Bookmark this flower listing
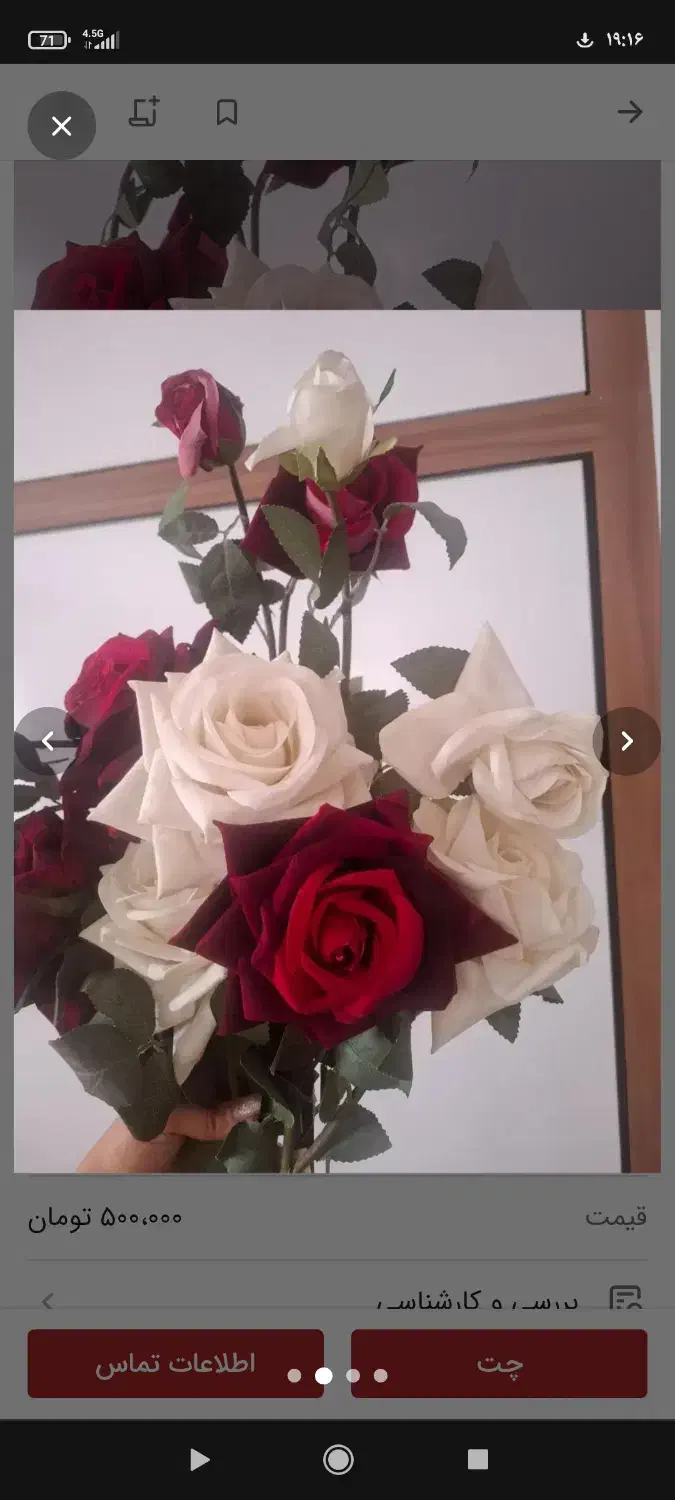675x1500 pixels. click(227, 112)
